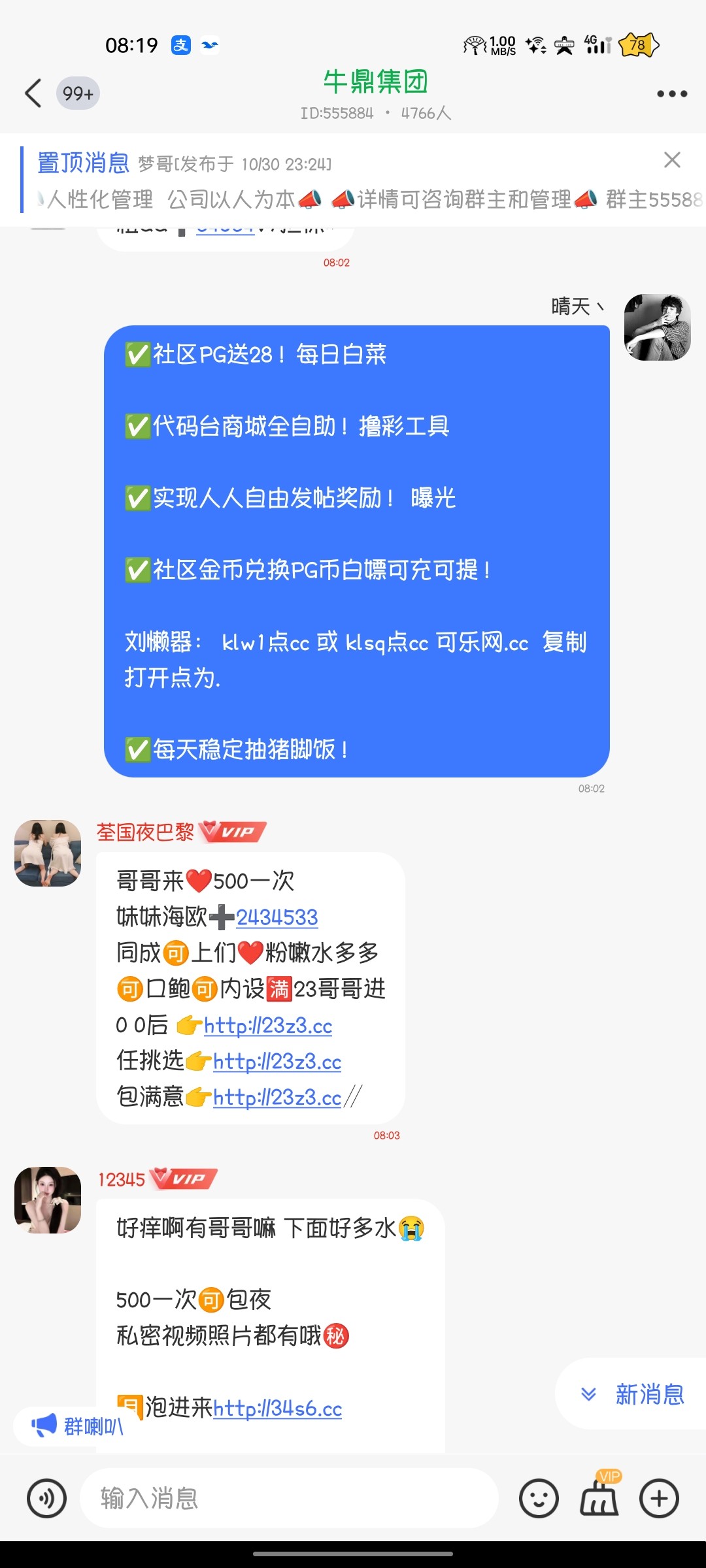The height and width of the screenshot is (1568, 706).
Task: Open the avatar of user 12345
Action: (48, 1200)
